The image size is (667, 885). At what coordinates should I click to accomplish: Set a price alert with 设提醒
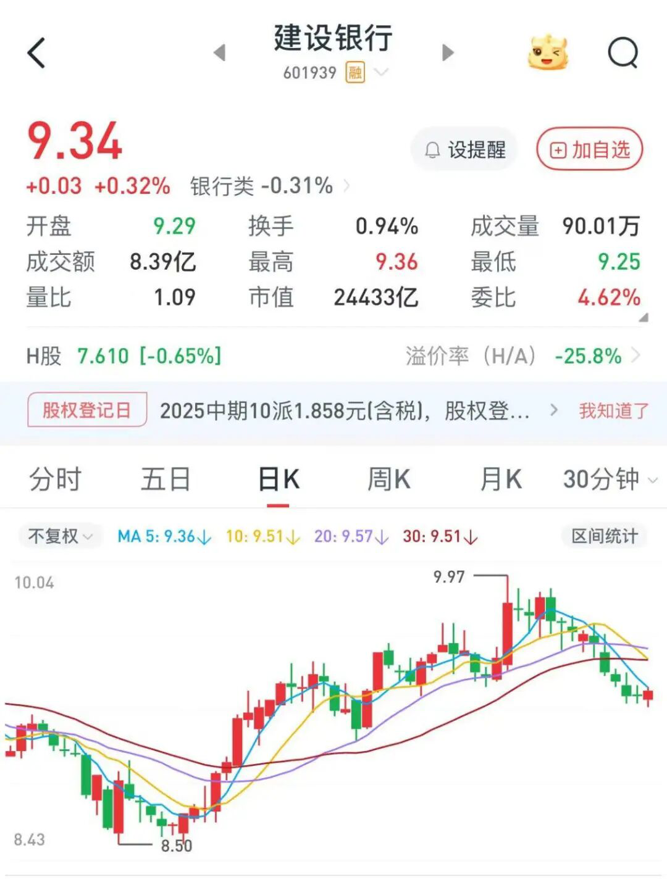pos(465,150)
